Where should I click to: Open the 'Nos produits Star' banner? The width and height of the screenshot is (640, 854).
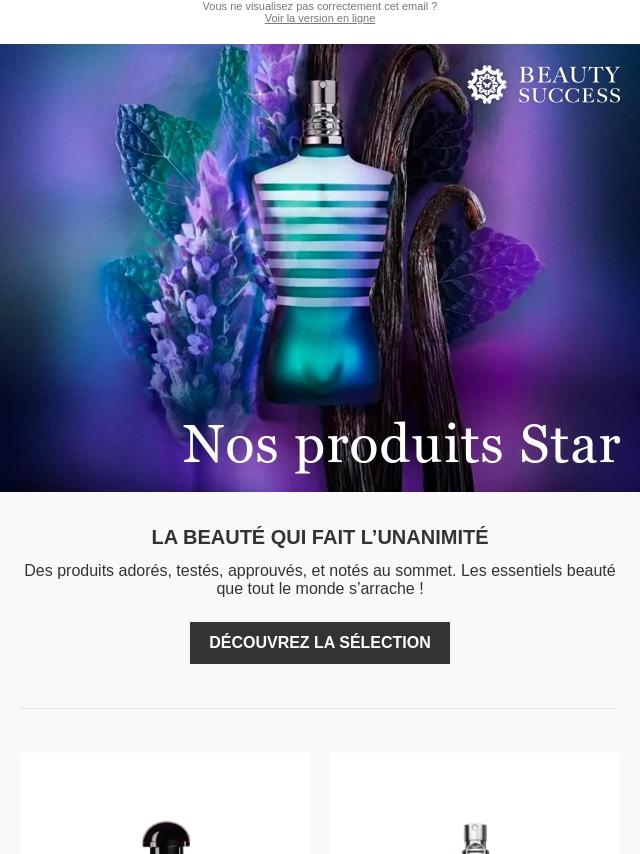(320, 268)
